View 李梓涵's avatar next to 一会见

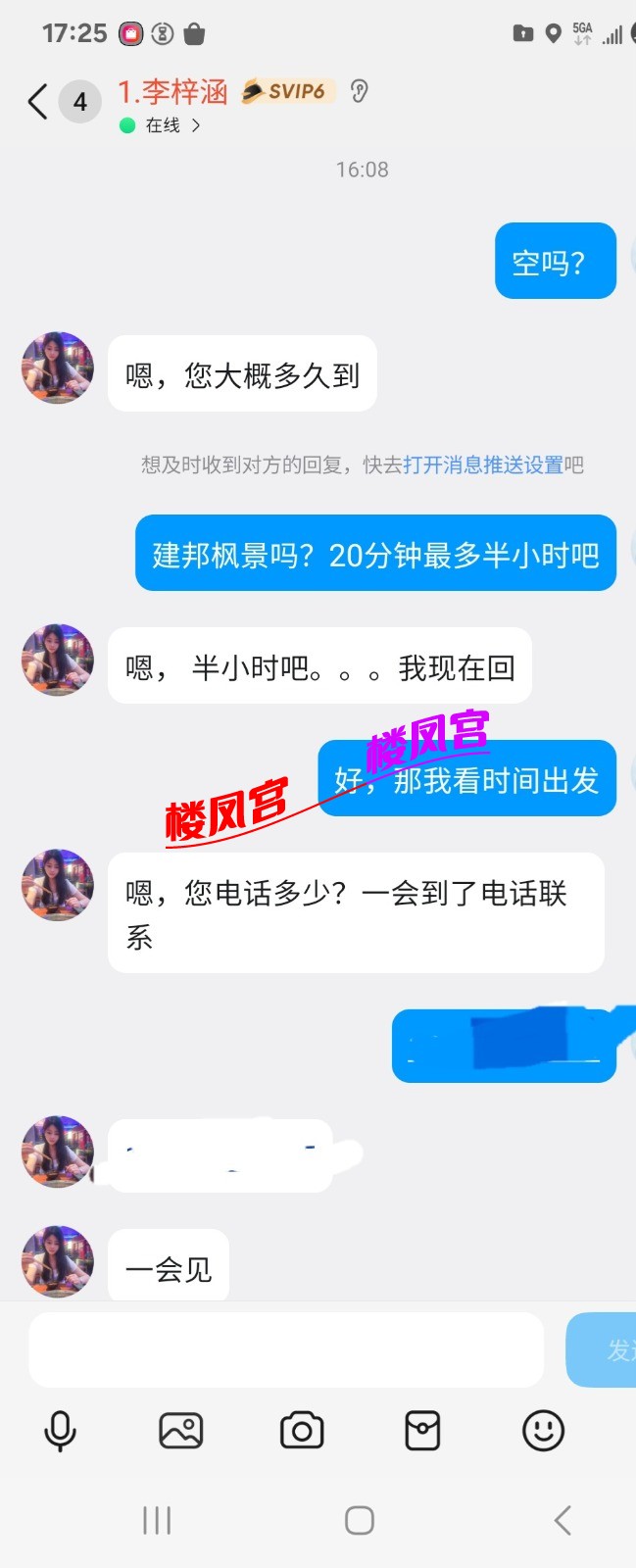pos(58,1260)
